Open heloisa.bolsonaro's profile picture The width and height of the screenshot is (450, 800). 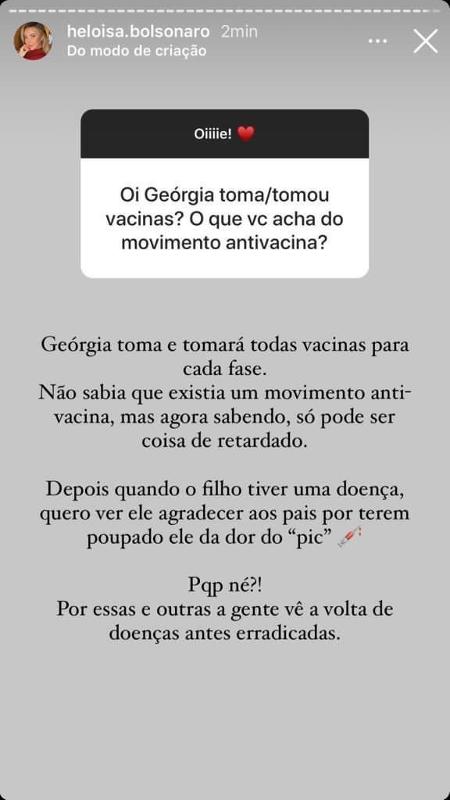tap(33, 41)
